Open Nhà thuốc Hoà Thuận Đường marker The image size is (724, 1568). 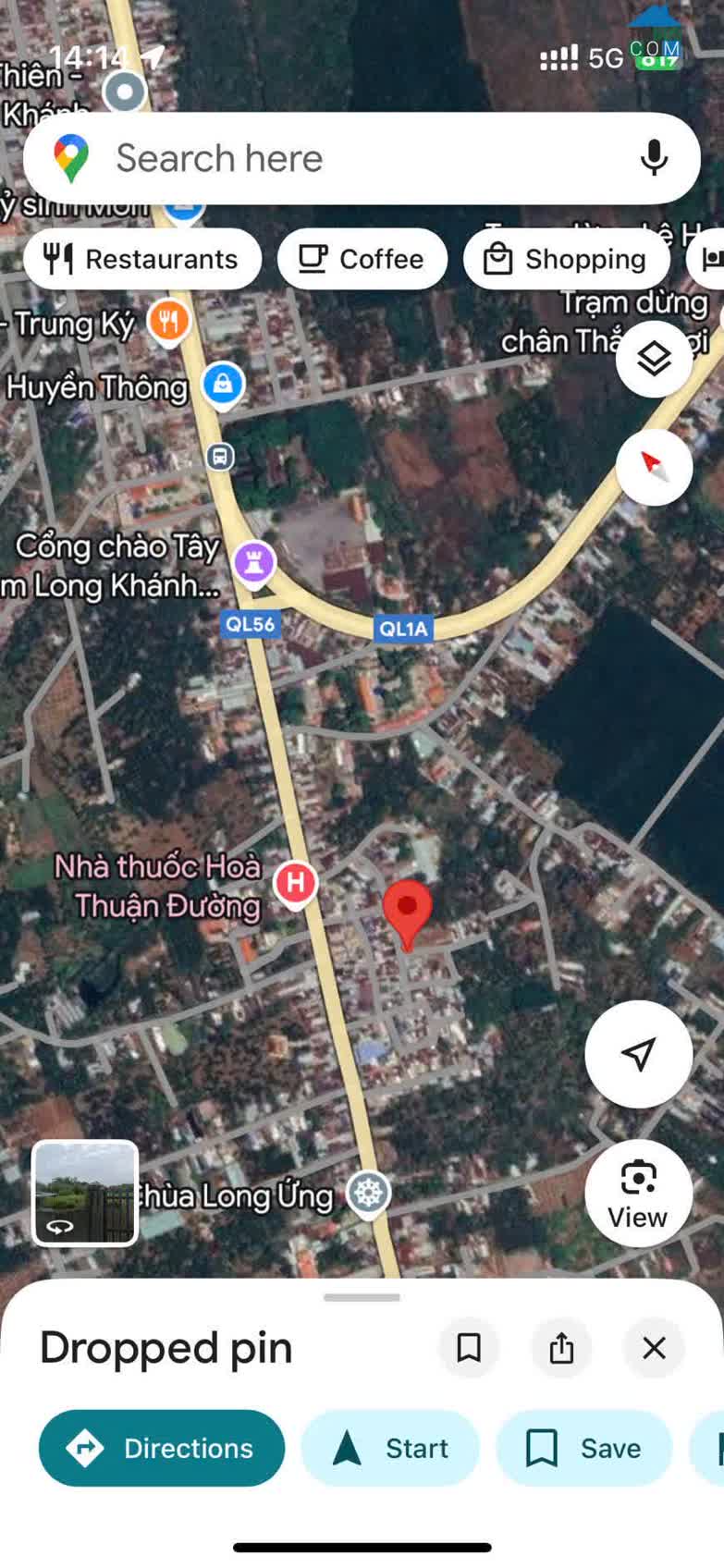(295, 883)
